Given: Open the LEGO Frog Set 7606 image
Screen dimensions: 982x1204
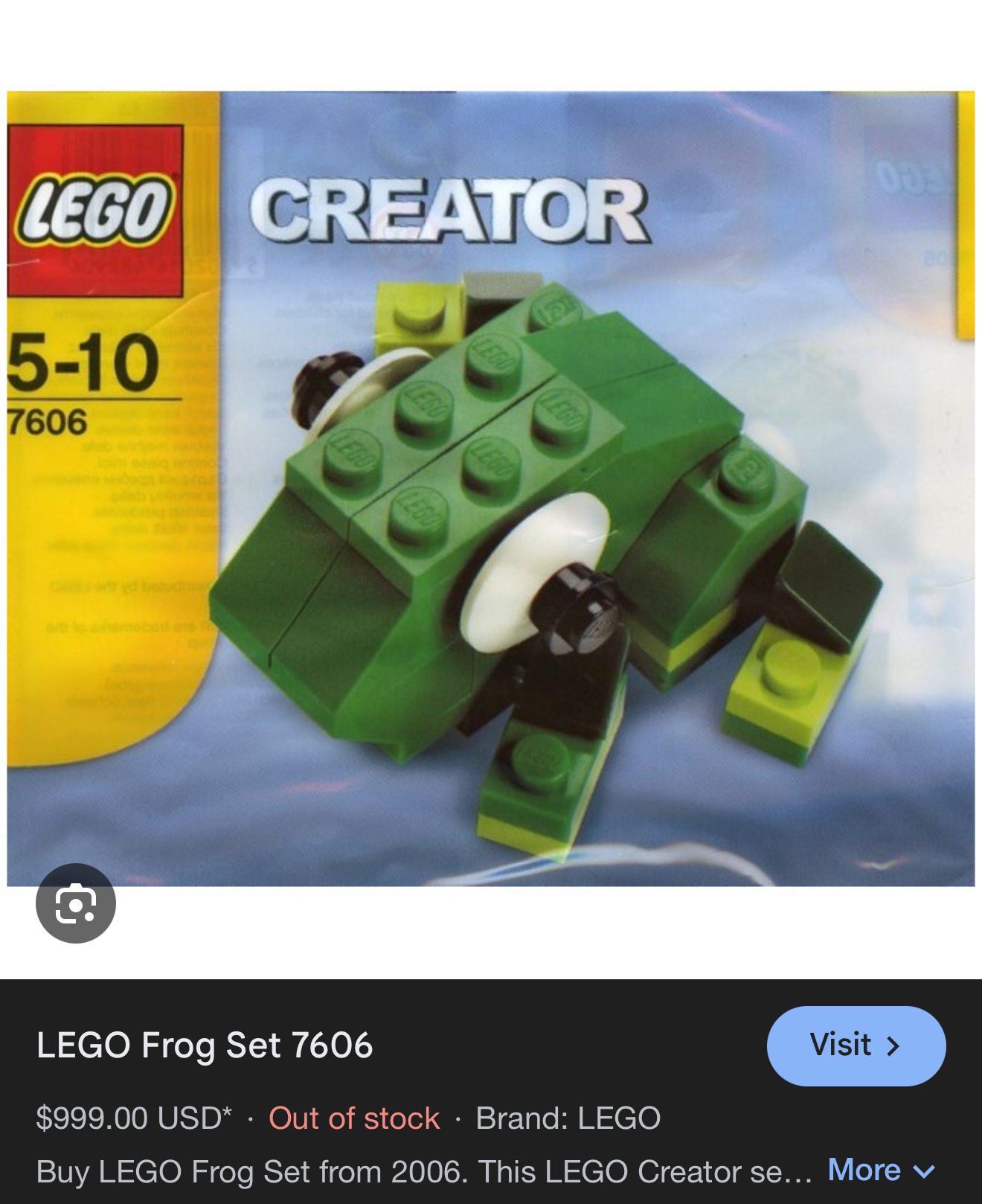Looking at the screenshot, I should [491, 489].
